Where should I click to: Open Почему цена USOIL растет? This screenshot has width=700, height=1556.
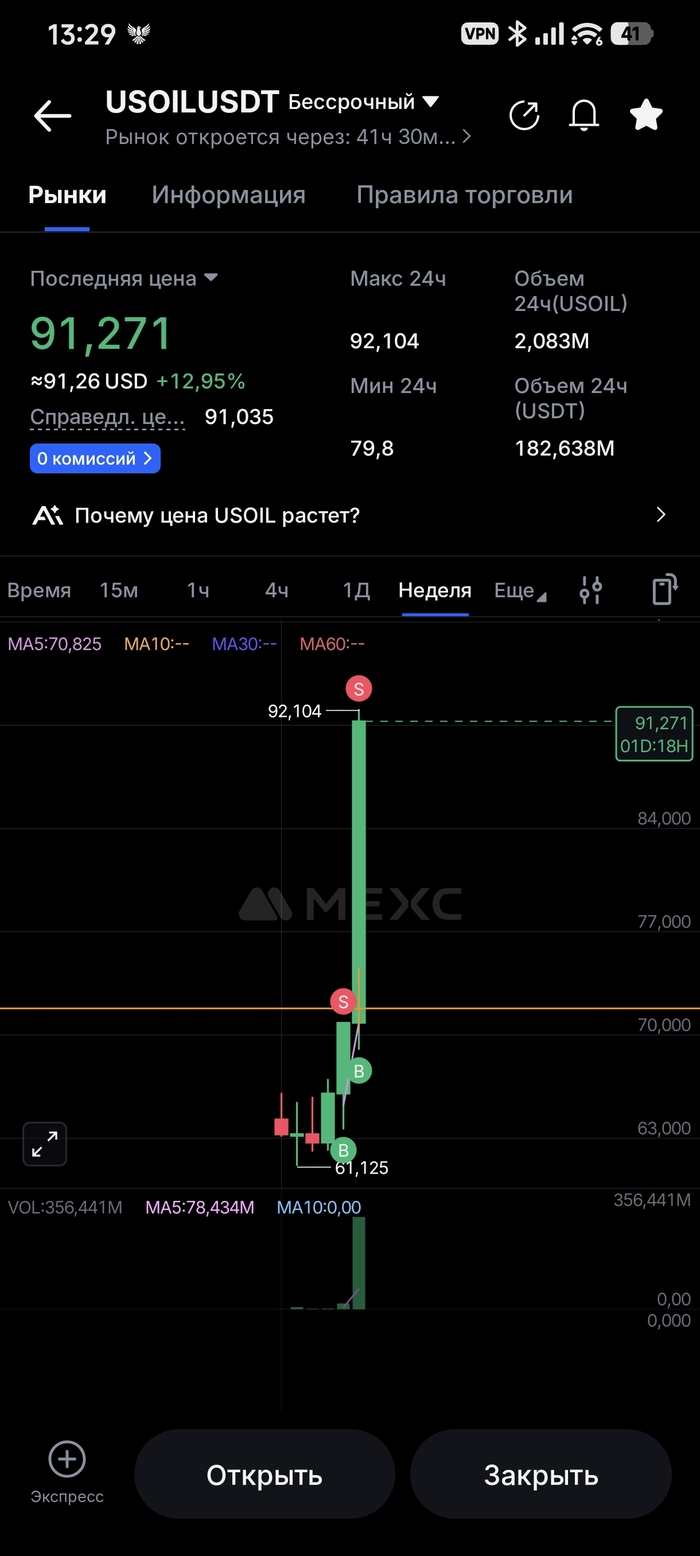pos(350,516)
